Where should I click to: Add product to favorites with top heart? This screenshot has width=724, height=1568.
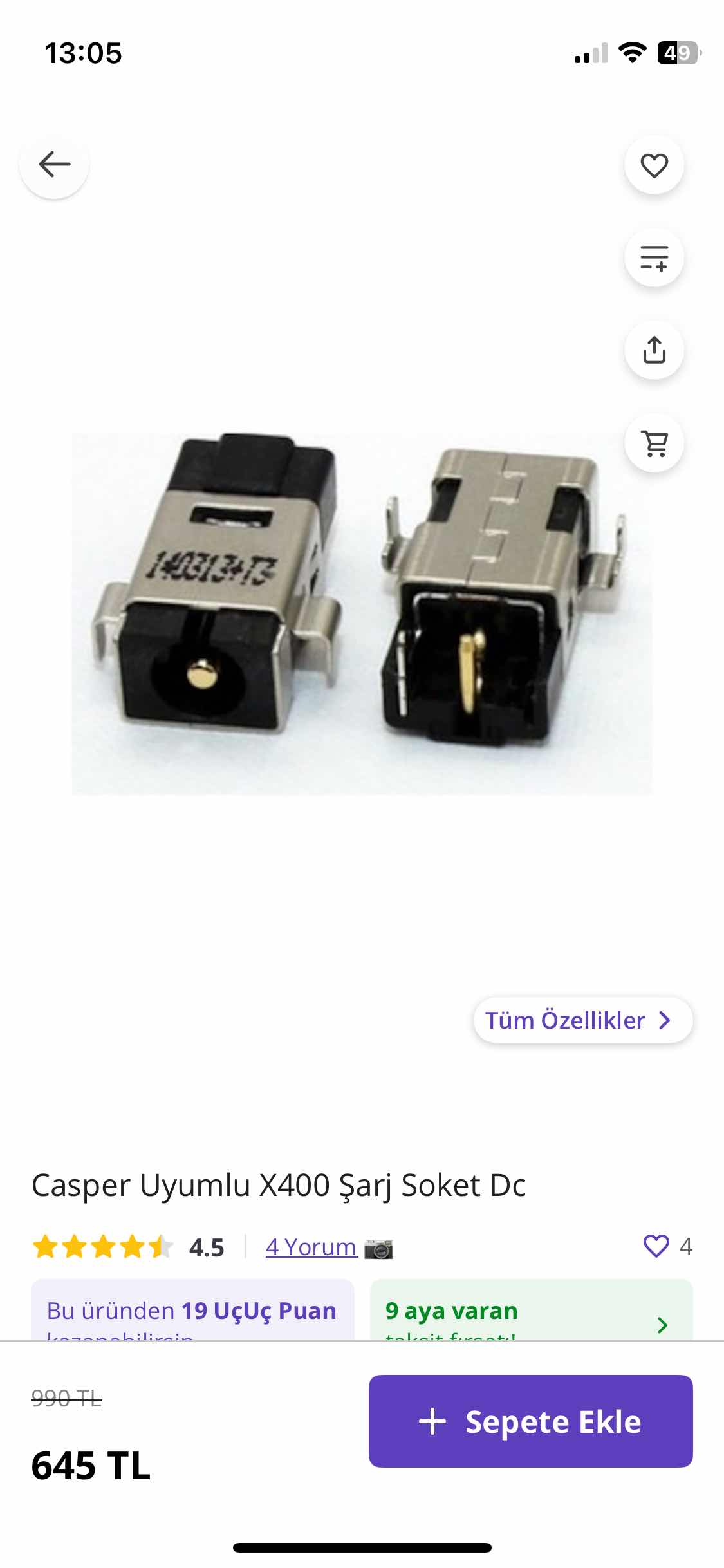654,165
